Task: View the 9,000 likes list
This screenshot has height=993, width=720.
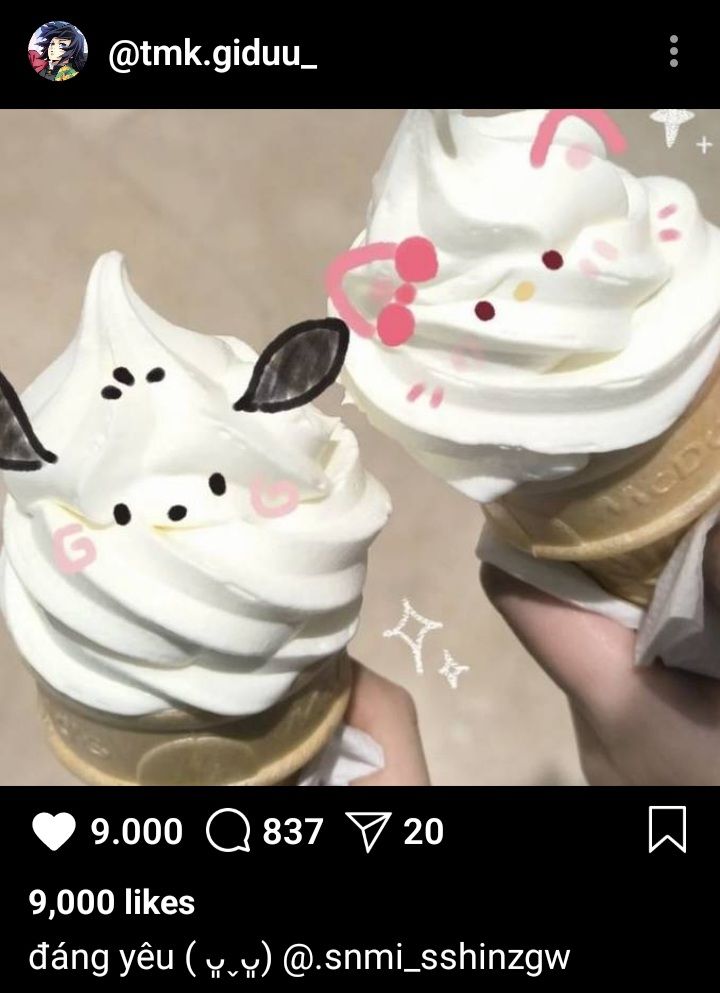Action: [x=112, y=903]
